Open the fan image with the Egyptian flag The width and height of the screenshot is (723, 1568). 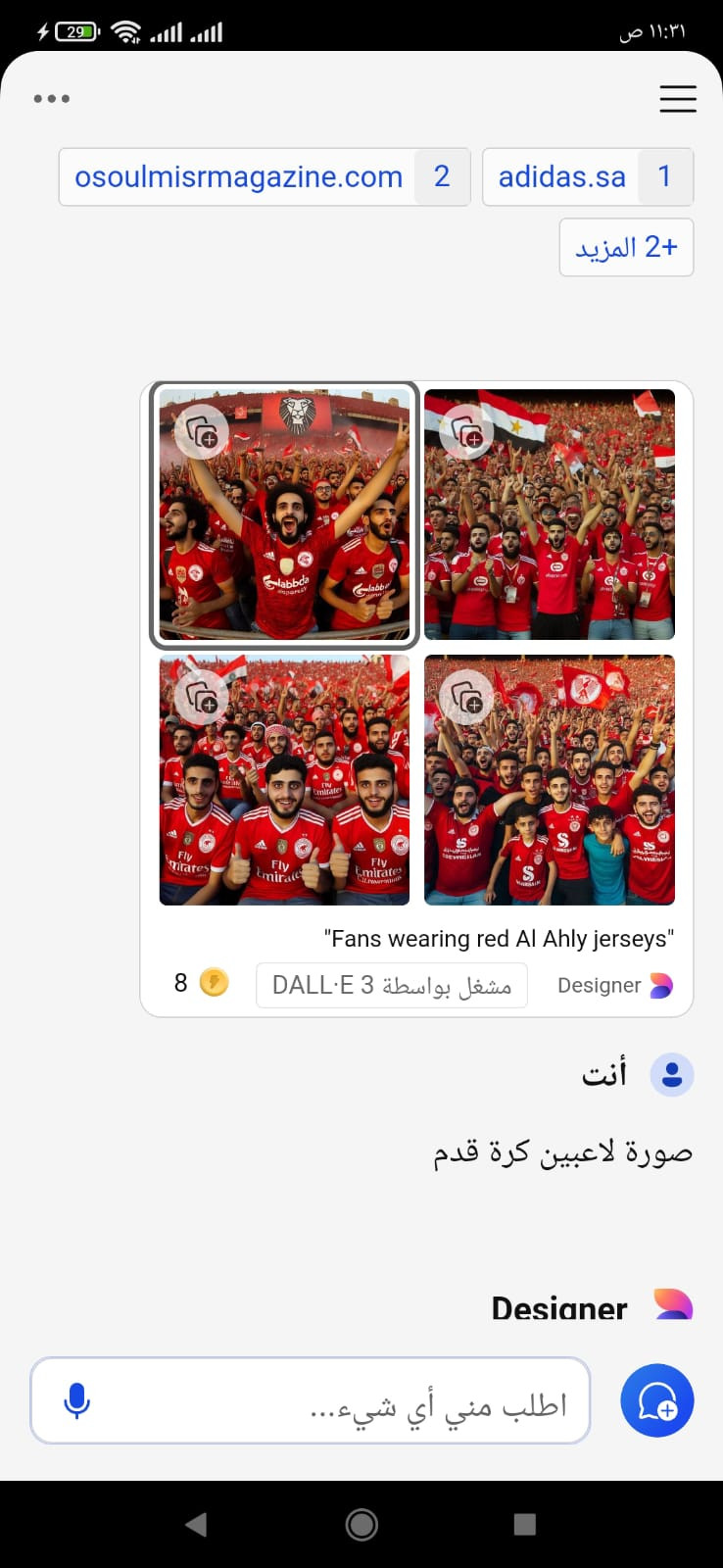550,514
